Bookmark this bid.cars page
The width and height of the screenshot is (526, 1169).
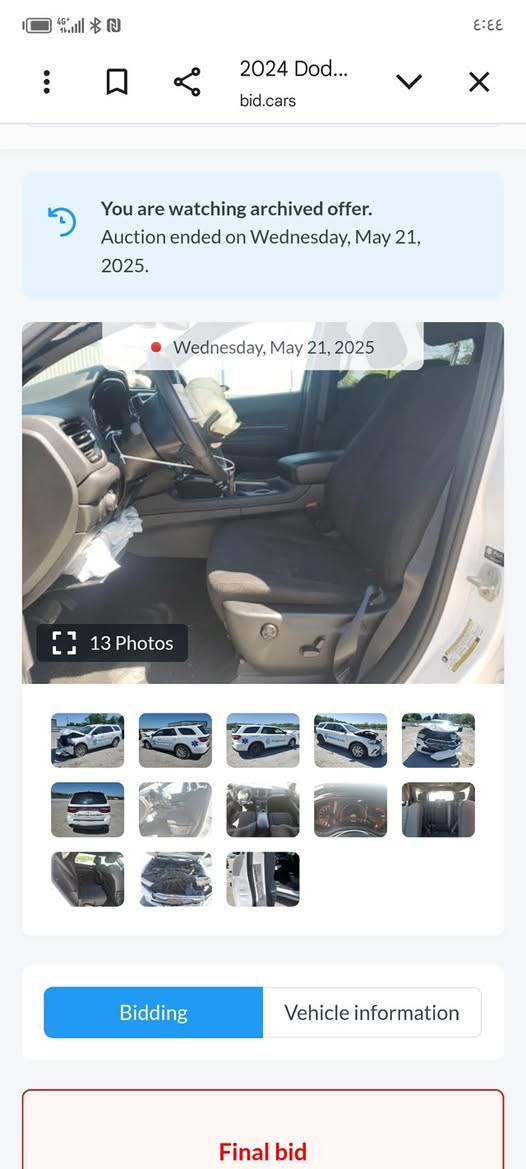click(x=116, y=82)
